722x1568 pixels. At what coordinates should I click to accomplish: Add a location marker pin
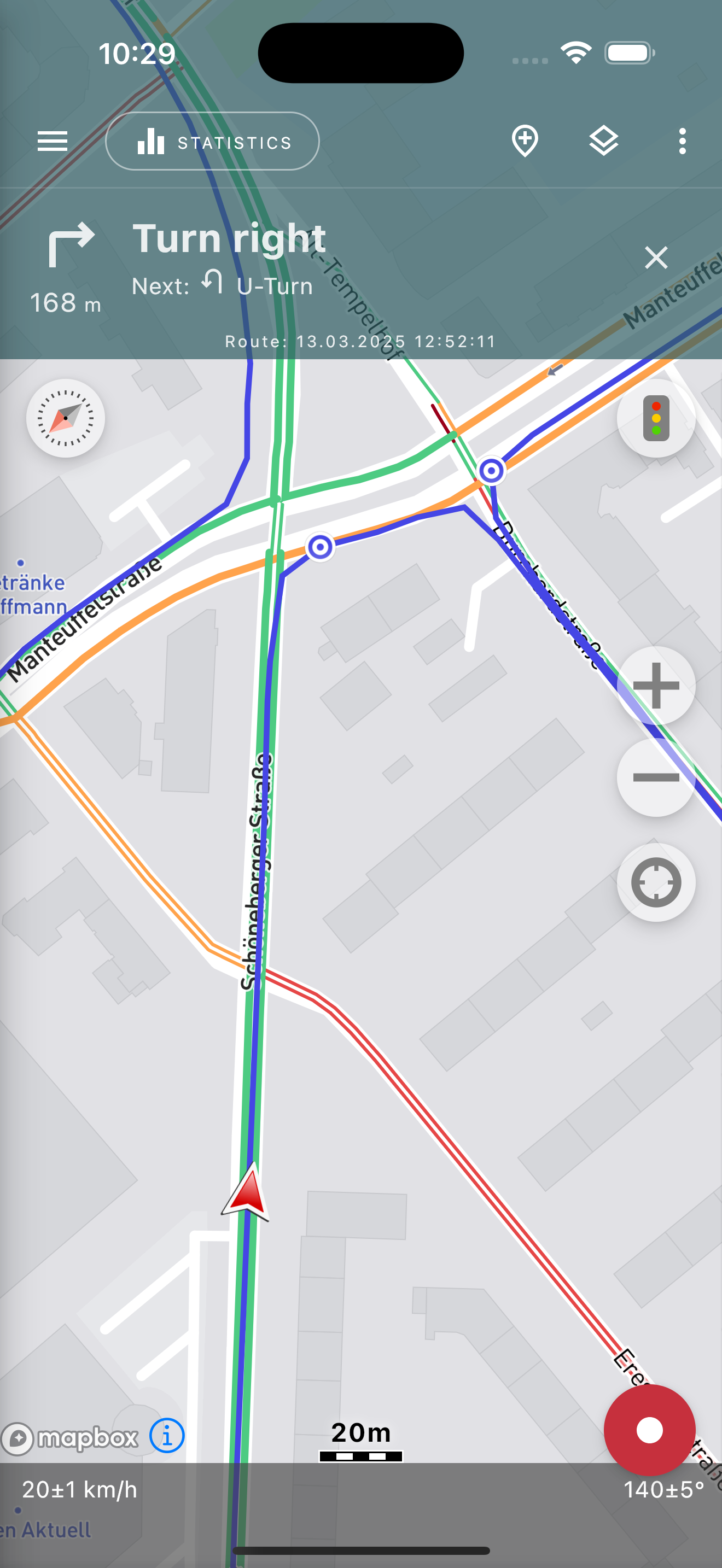coord(525,141)
